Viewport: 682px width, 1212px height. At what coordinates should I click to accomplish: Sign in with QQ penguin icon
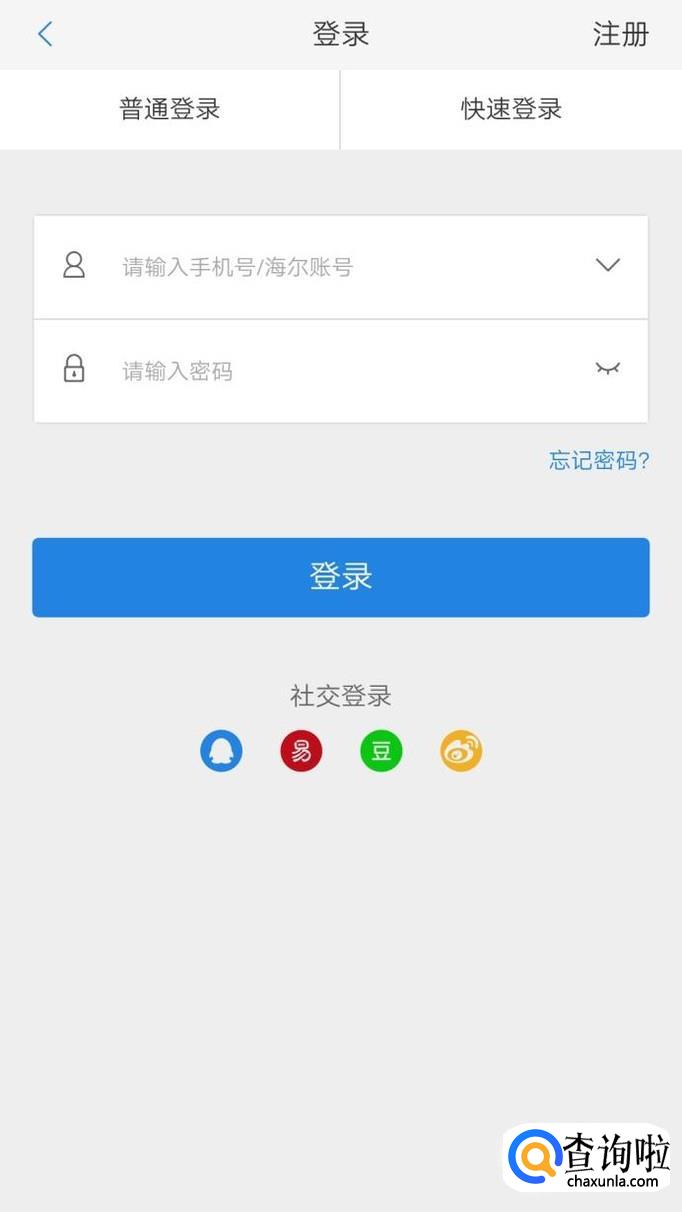click(221, 750)
